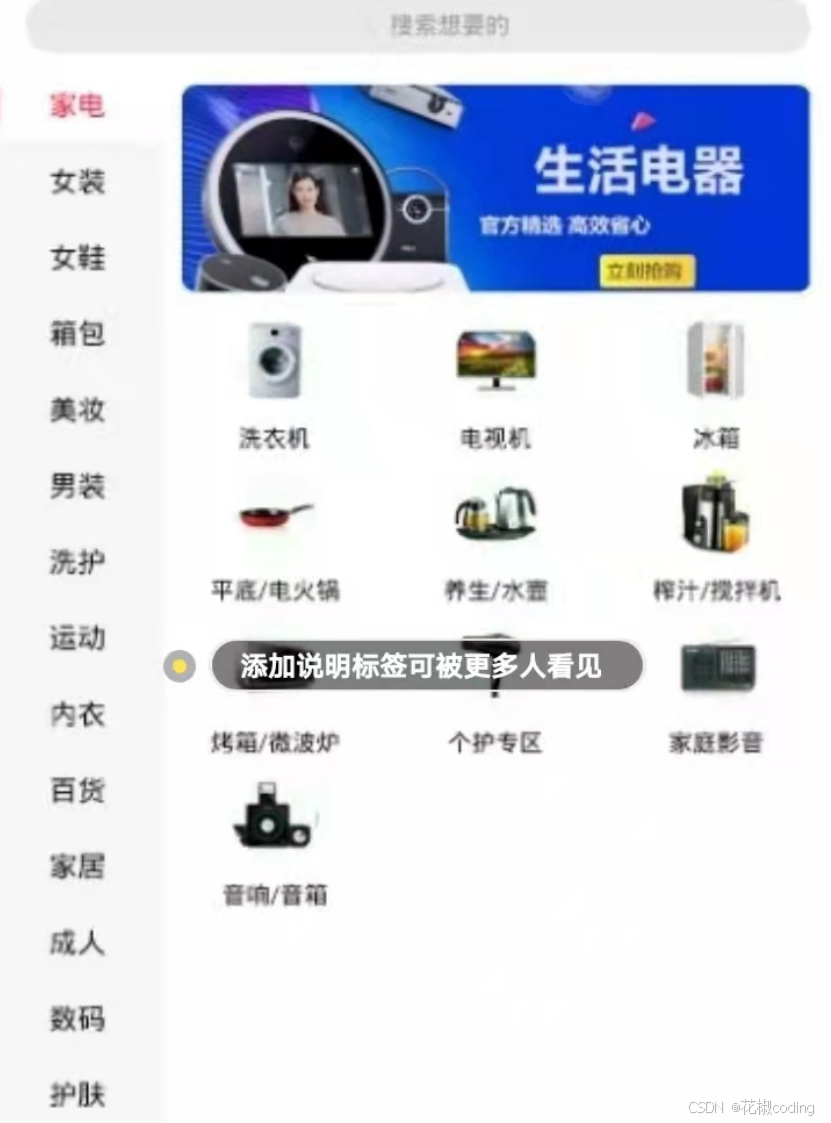Screen dimensions: 831x1123
Task: Select the 电视机 (TV) category icon
Action: click(x=494, y=363)
